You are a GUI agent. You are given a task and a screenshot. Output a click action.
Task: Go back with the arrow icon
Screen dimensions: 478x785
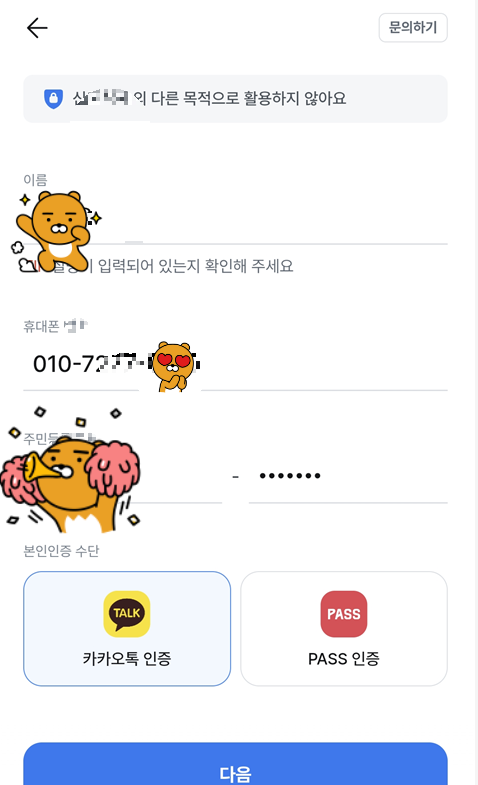point(37,28)
